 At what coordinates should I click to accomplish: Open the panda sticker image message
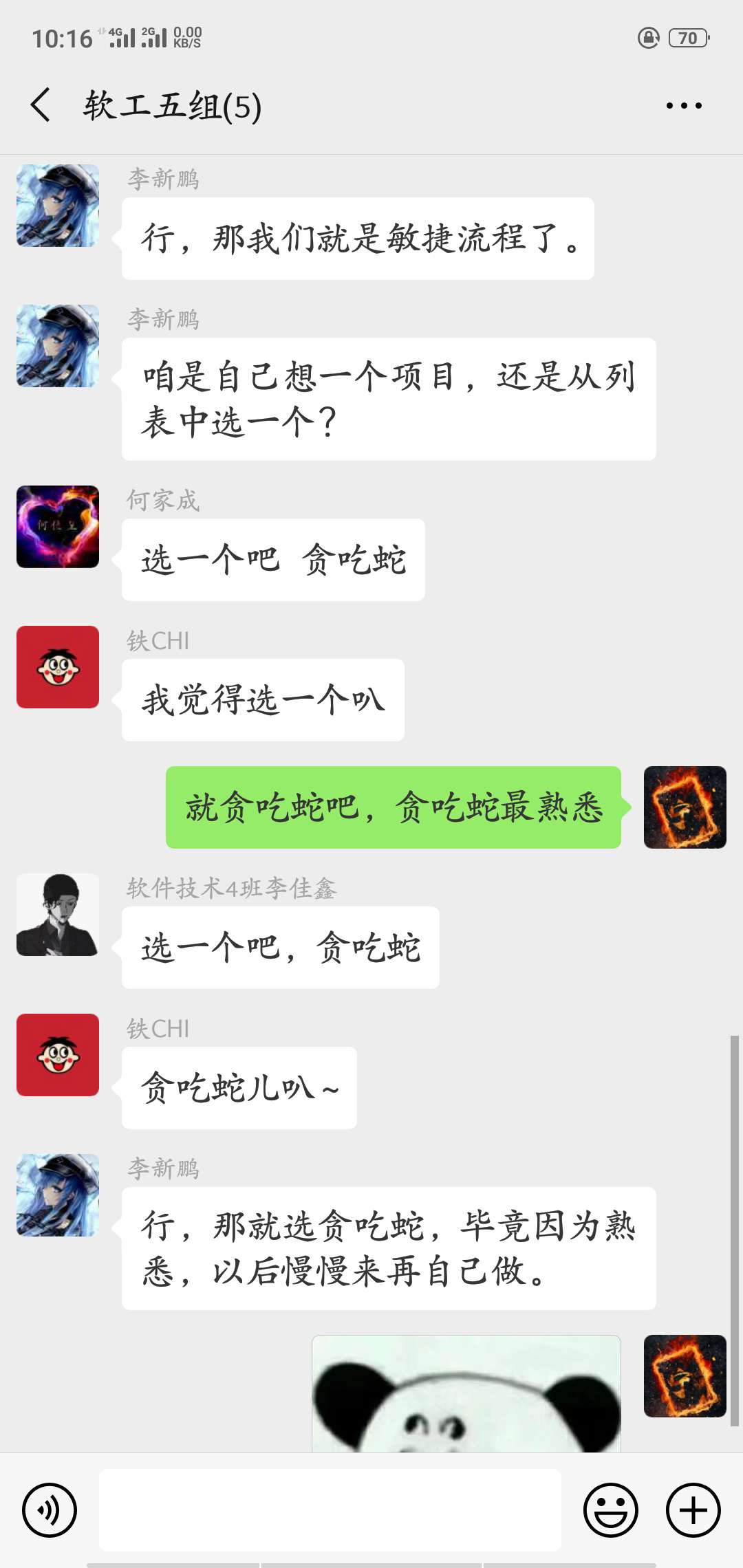point(466,1395)
